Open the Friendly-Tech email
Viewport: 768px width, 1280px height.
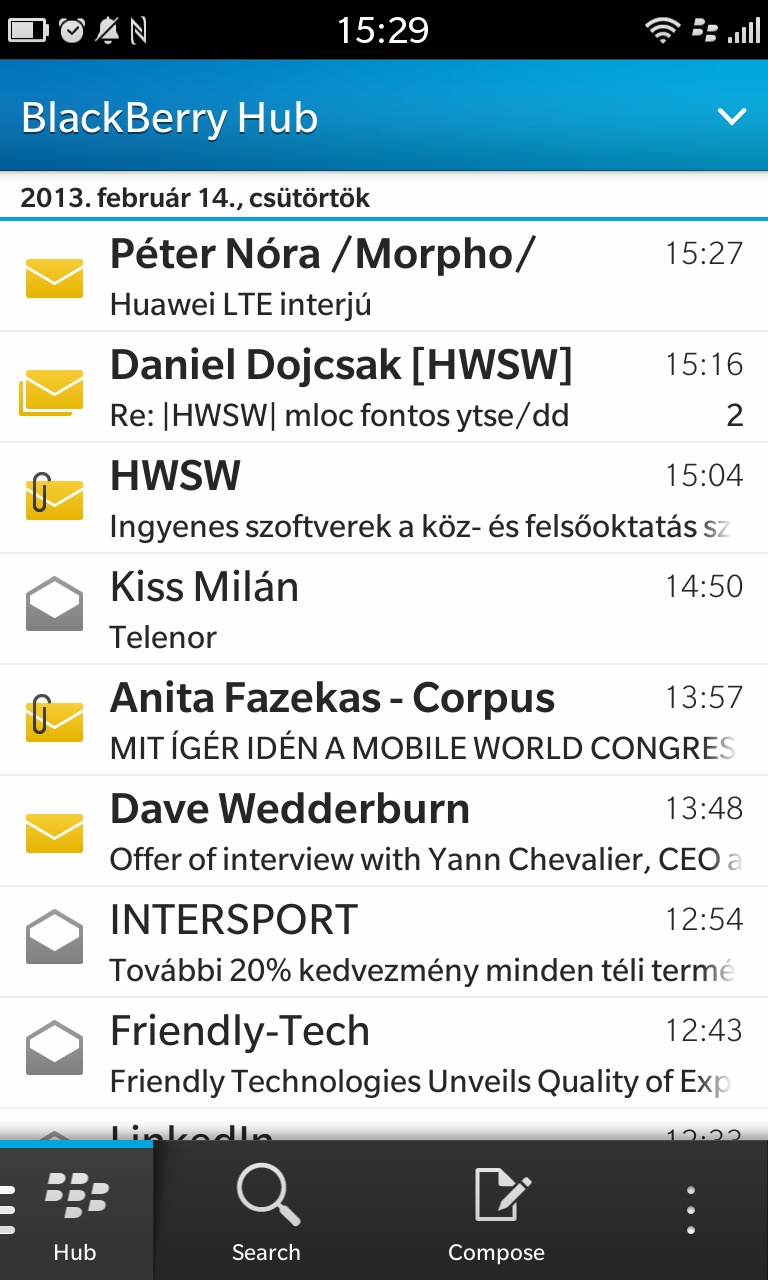click(x=384, y=1053)
